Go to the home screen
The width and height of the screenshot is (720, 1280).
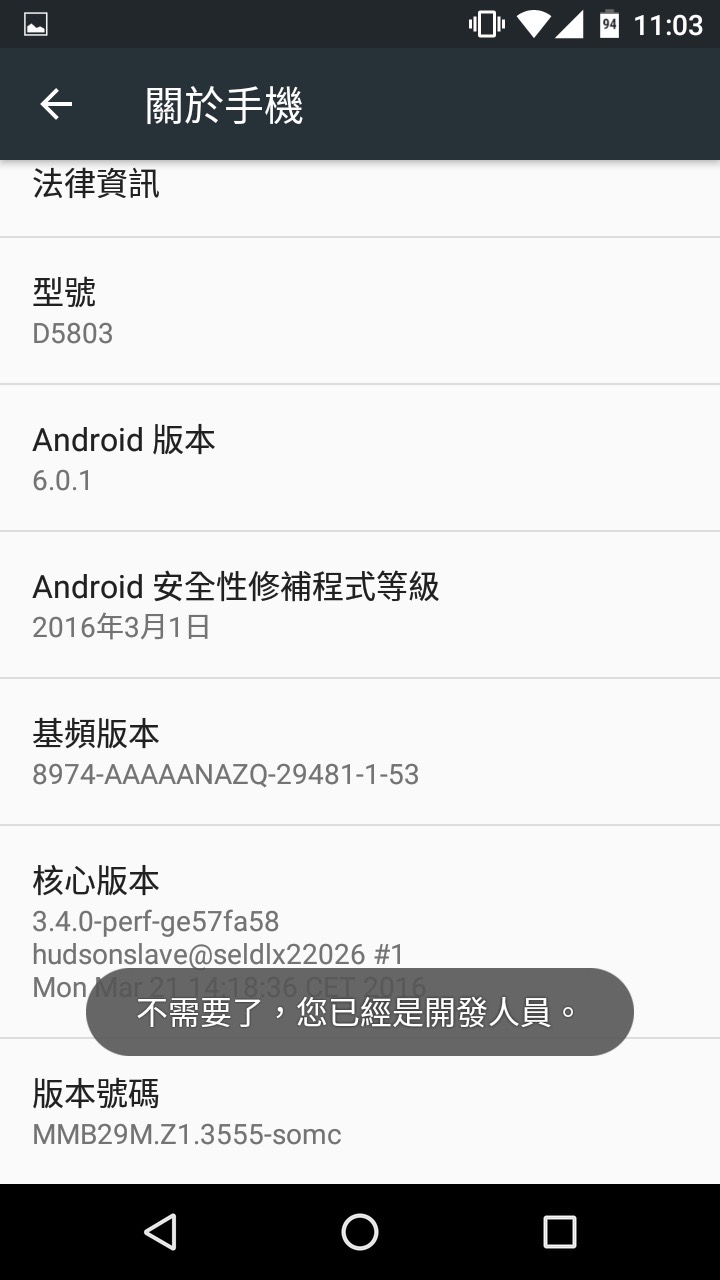(360, 1232)
